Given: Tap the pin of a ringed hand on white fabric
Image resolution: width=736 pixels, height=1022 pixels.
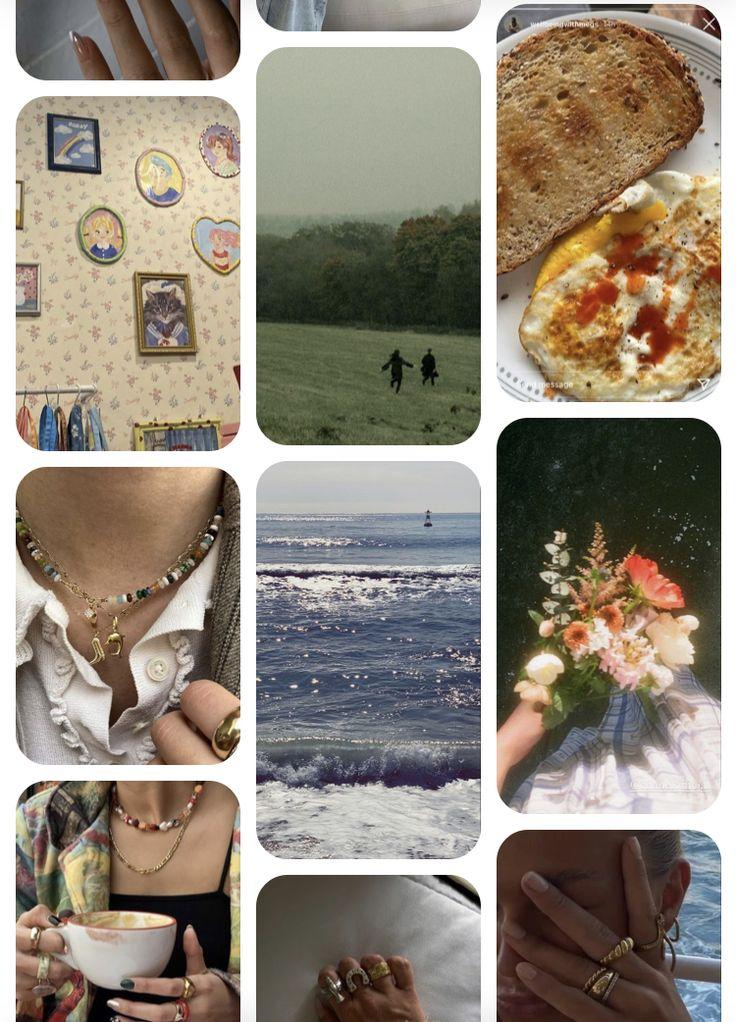Looking at the screenshot, I should [x=368, y=948].
